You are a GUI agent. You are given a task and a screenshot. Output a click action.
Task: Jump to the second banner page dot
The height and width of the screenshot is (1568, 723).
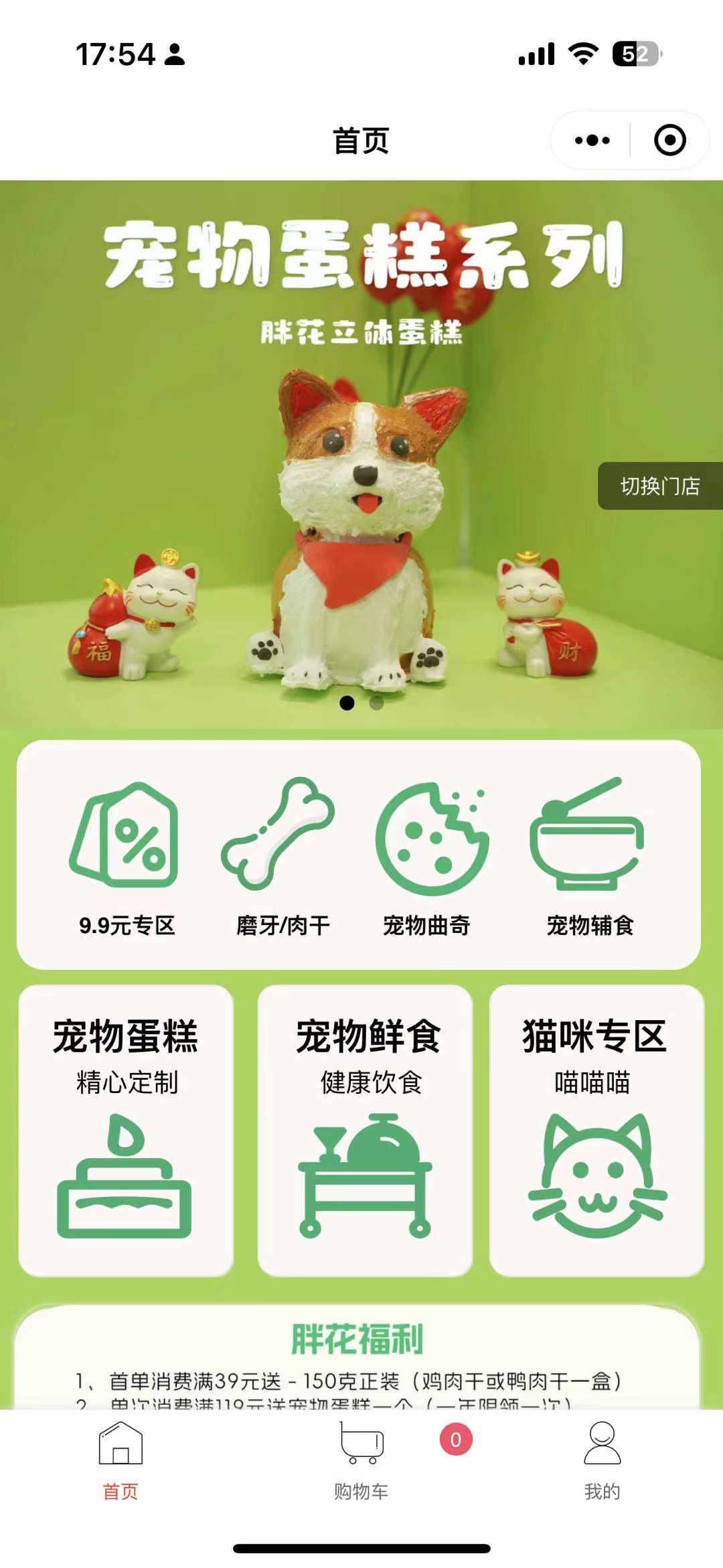(376, 703)
